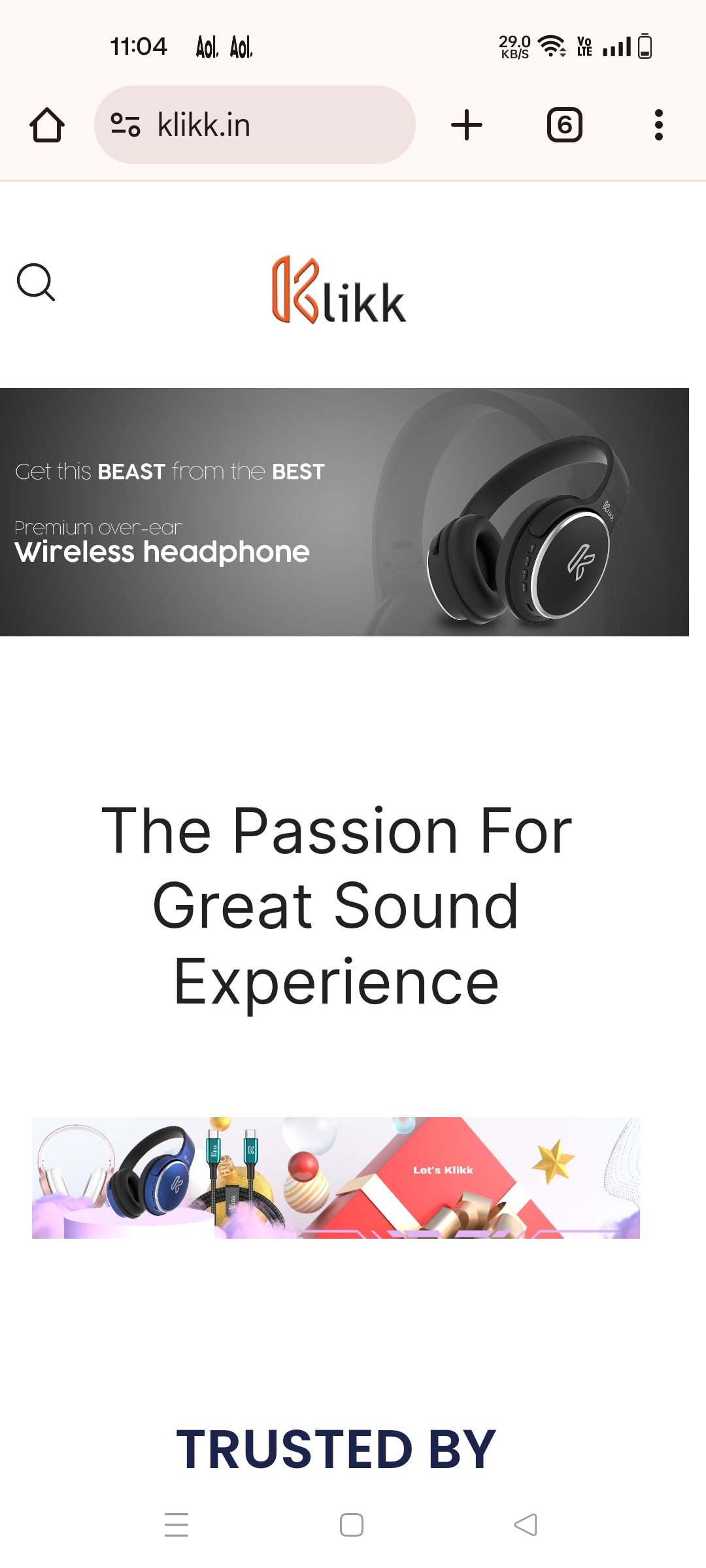This screenshot has height=1568, width=706.
Task: Open the browser overflow menu
Action: [658, 125]
